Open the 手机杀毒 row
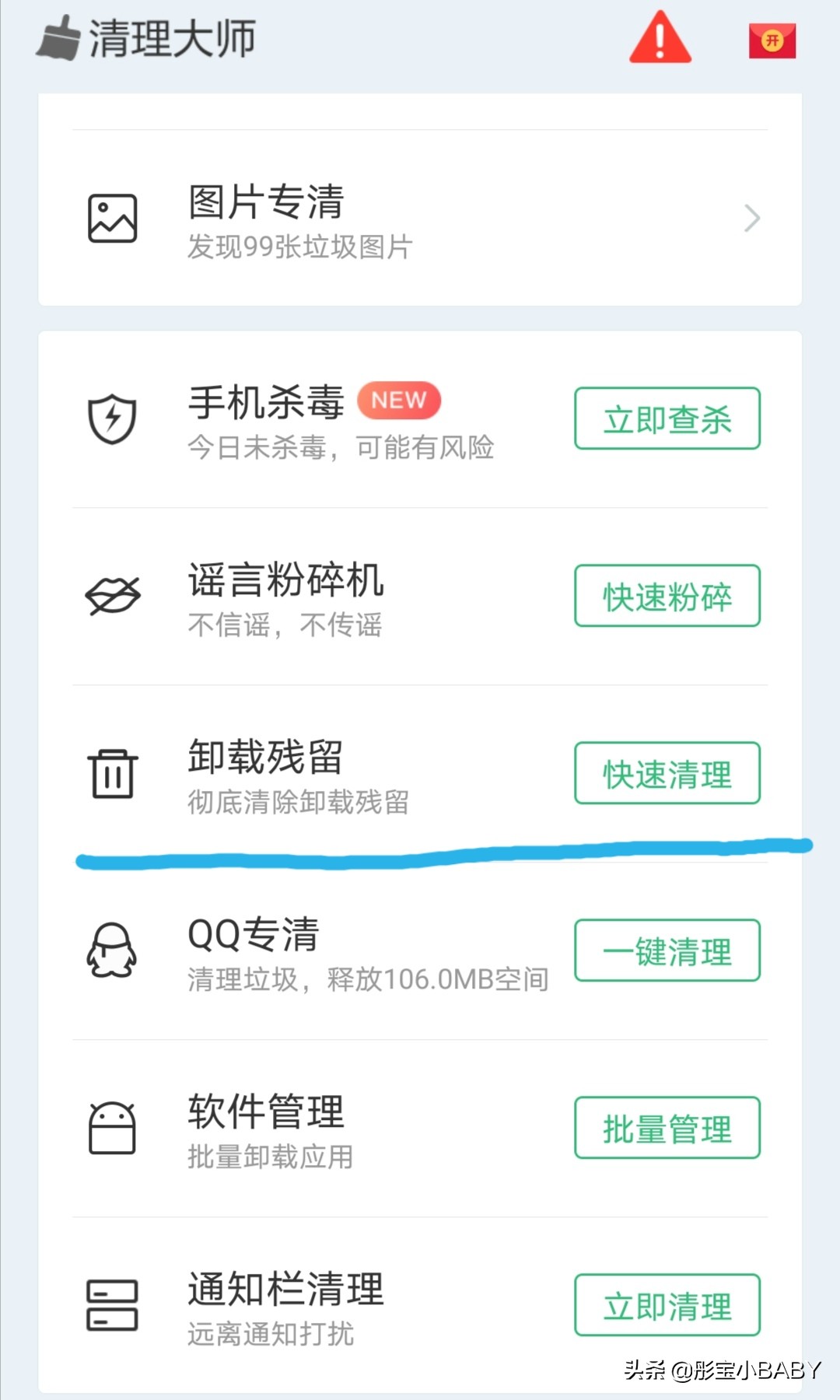The width and height of the screenshot is (840, 1400). pyautogui.click(x=311, y=420)
